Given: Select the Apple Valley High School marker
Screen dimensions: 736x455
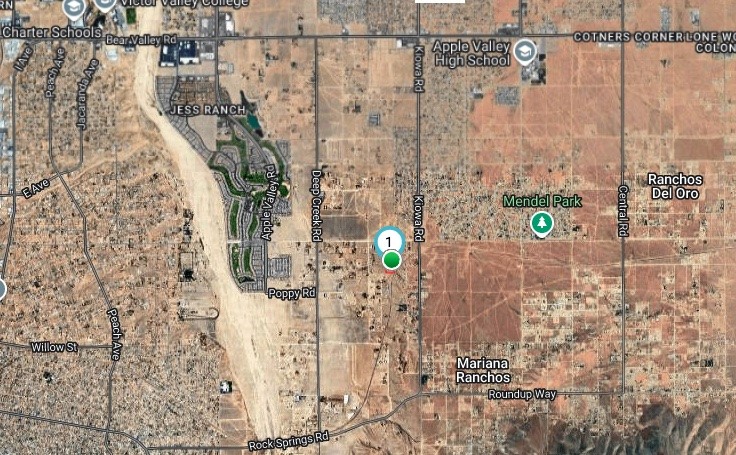Looking at the screenshot, I should (526, 50).
